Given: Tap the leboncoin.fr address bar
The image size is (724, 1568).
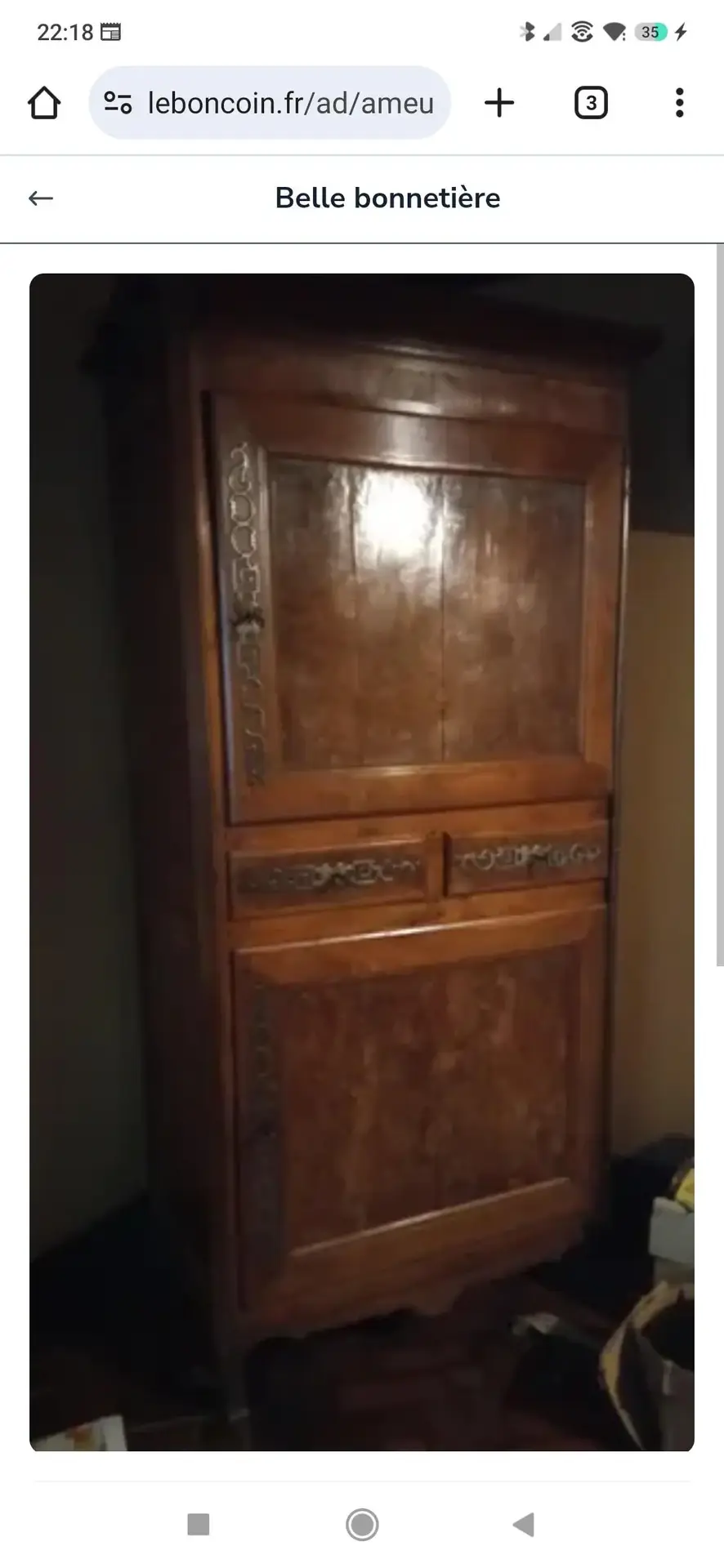Looking at the screenshot, I should [x=290, y=103].
